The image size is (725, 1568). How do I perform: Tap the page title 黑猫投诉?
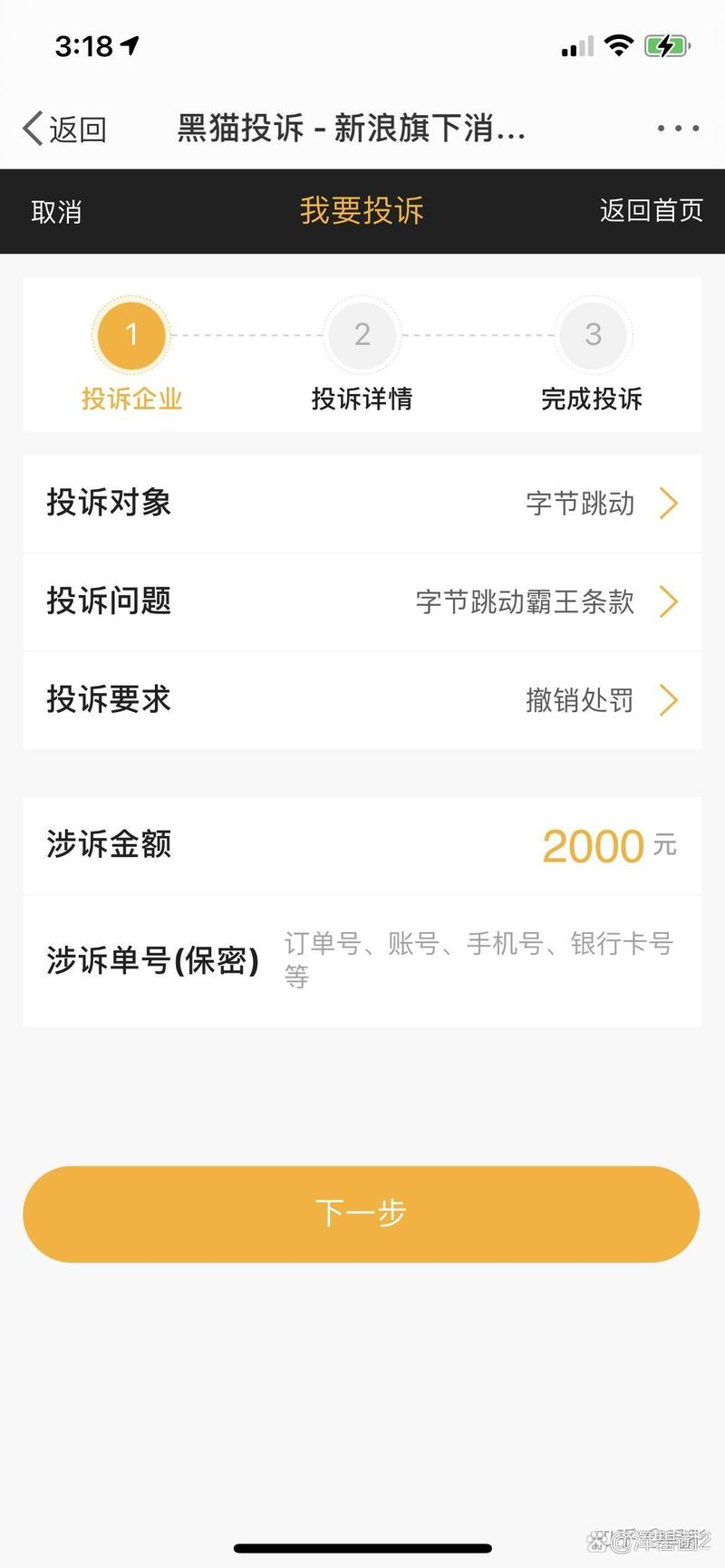coord(352,128)
